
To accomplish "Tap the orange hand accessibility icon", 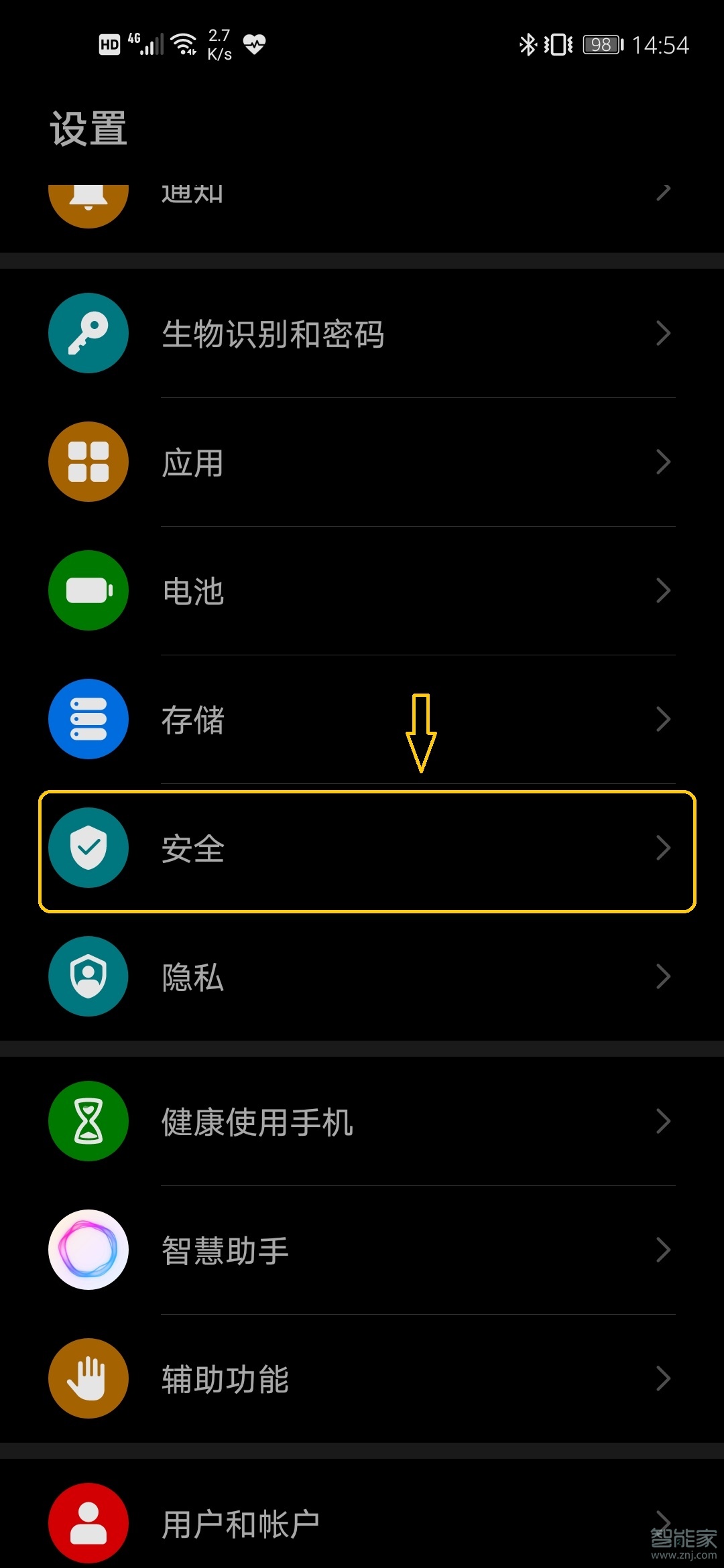I will coord(88,1378).
